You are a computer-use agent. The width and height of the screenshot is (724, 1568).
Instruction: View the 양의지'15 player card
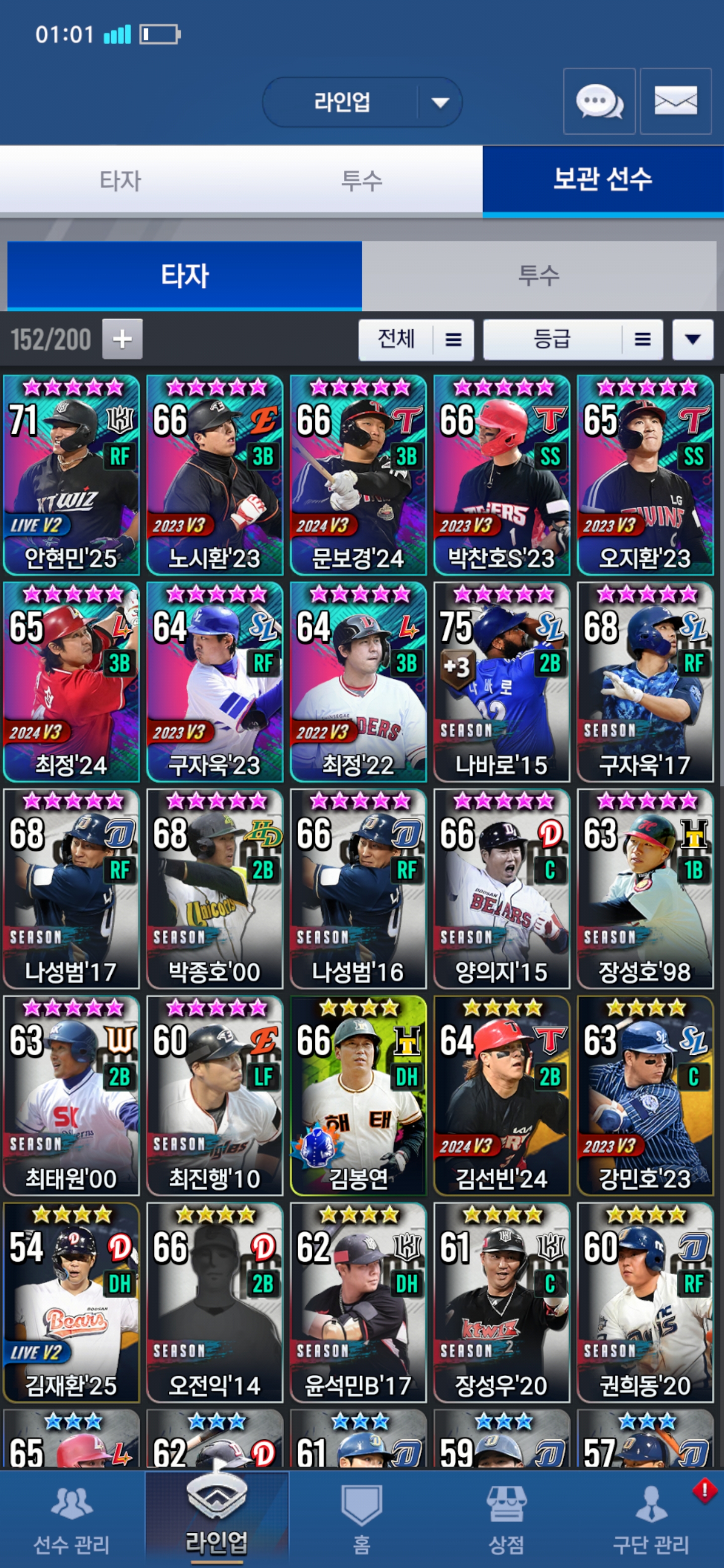501,889
